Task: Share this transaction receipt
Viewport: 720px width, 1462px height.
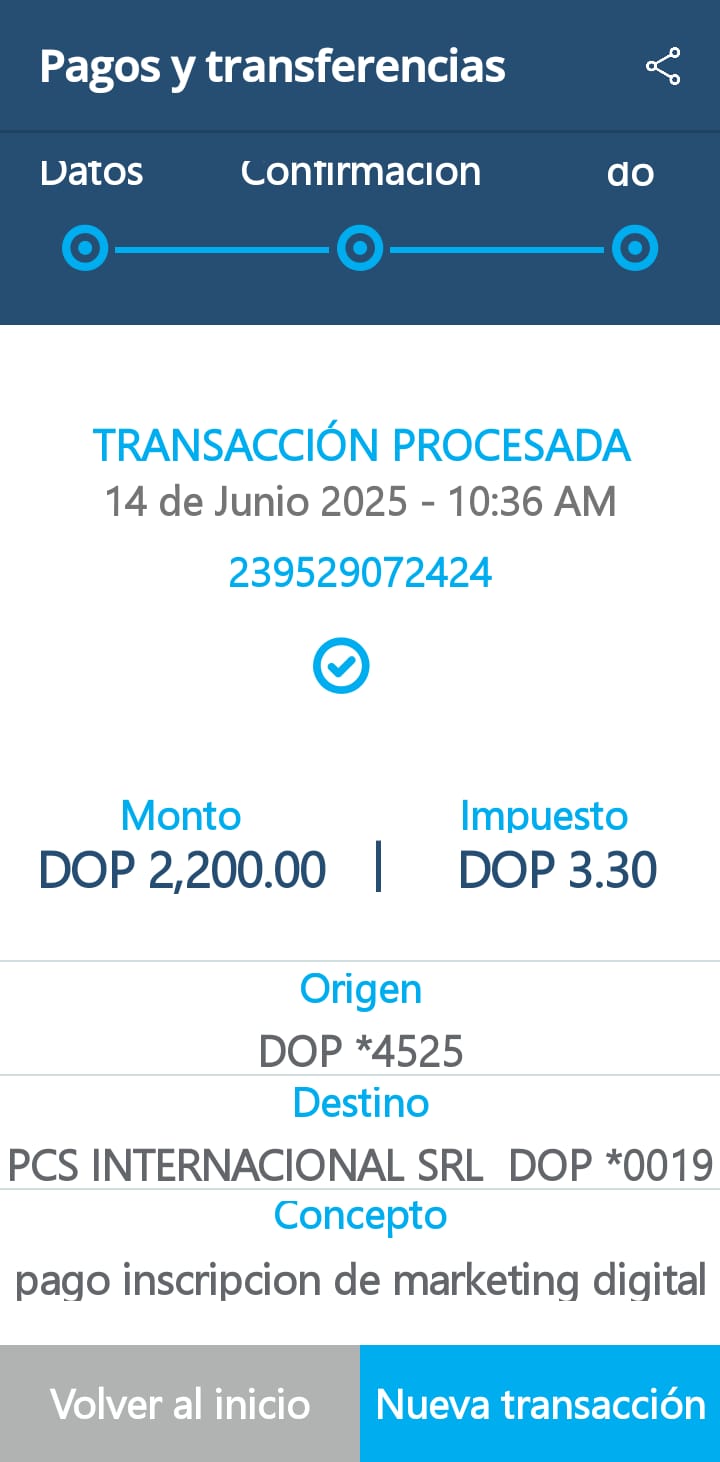Action: pos(663,66)
